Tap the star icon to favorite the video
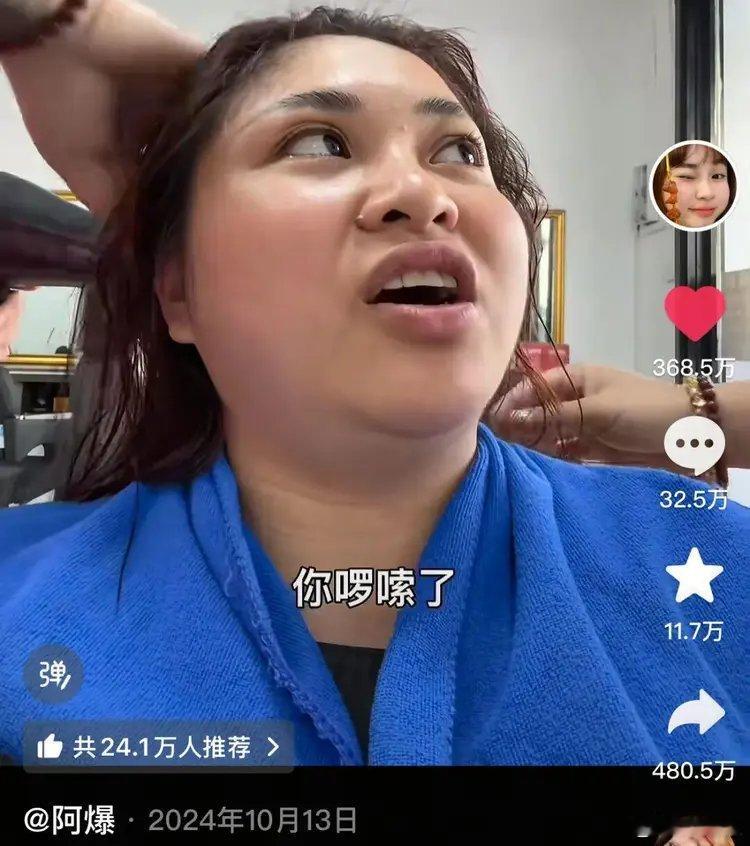The width and height of the screenshot is (750, 846). point(692,574)
